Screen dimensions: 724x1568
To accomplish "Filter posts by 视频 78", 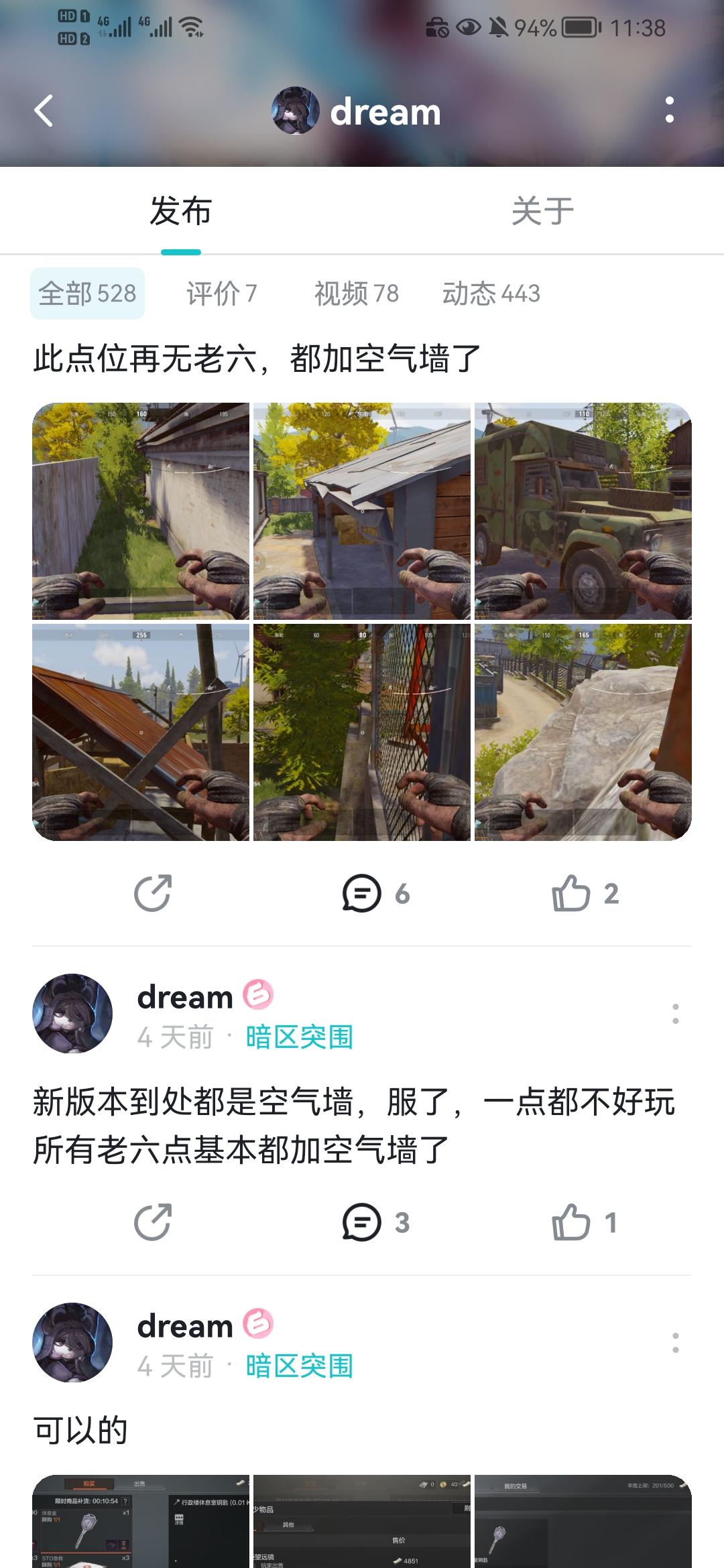I will coord(355,293).
